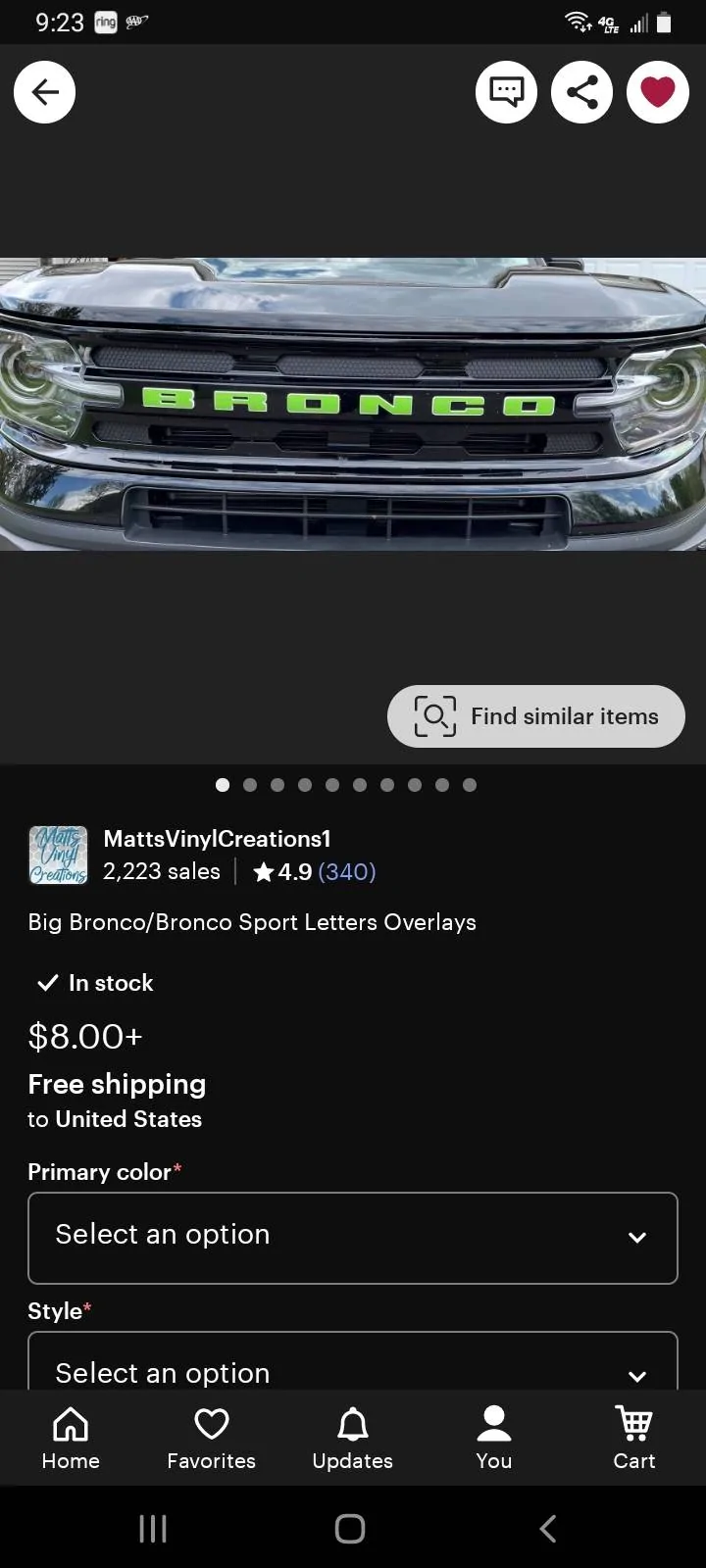The width and height of the screenshot is (706, 1568).
Task: Open the You profile icon
Action: tap(492, 1438)
